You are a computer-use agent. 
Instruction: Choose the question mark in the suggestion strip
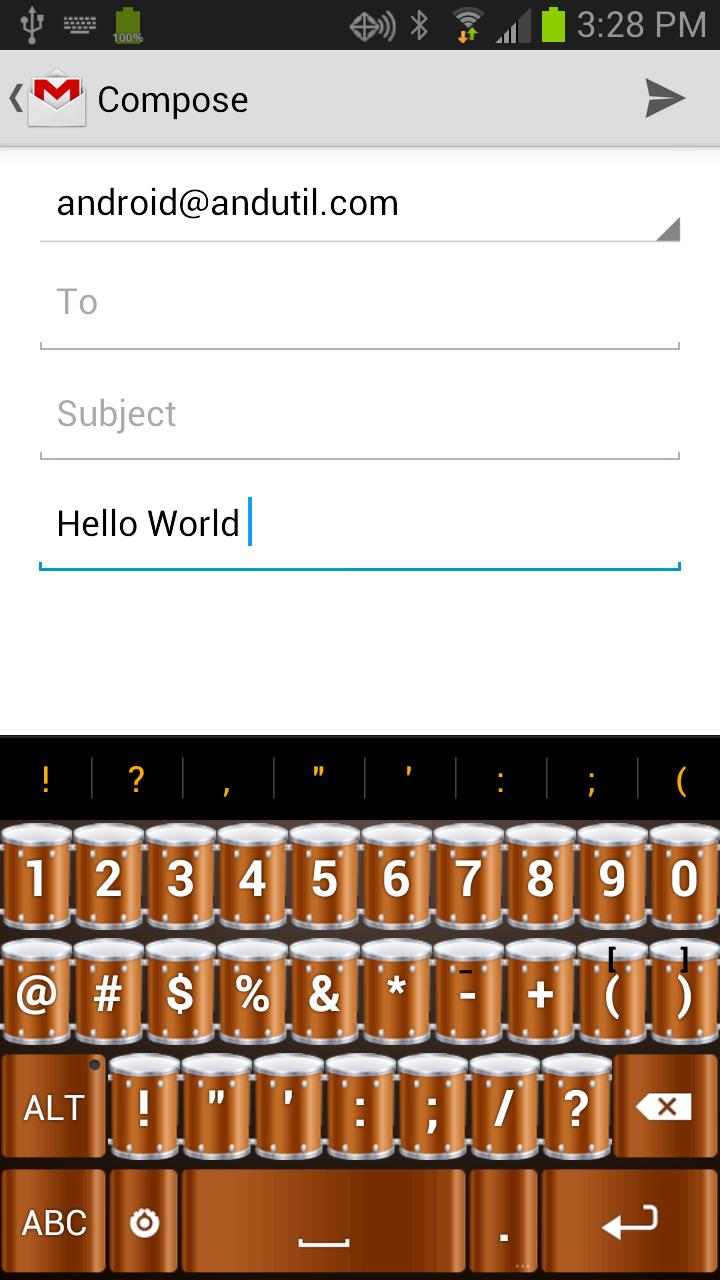pos(137,779)
